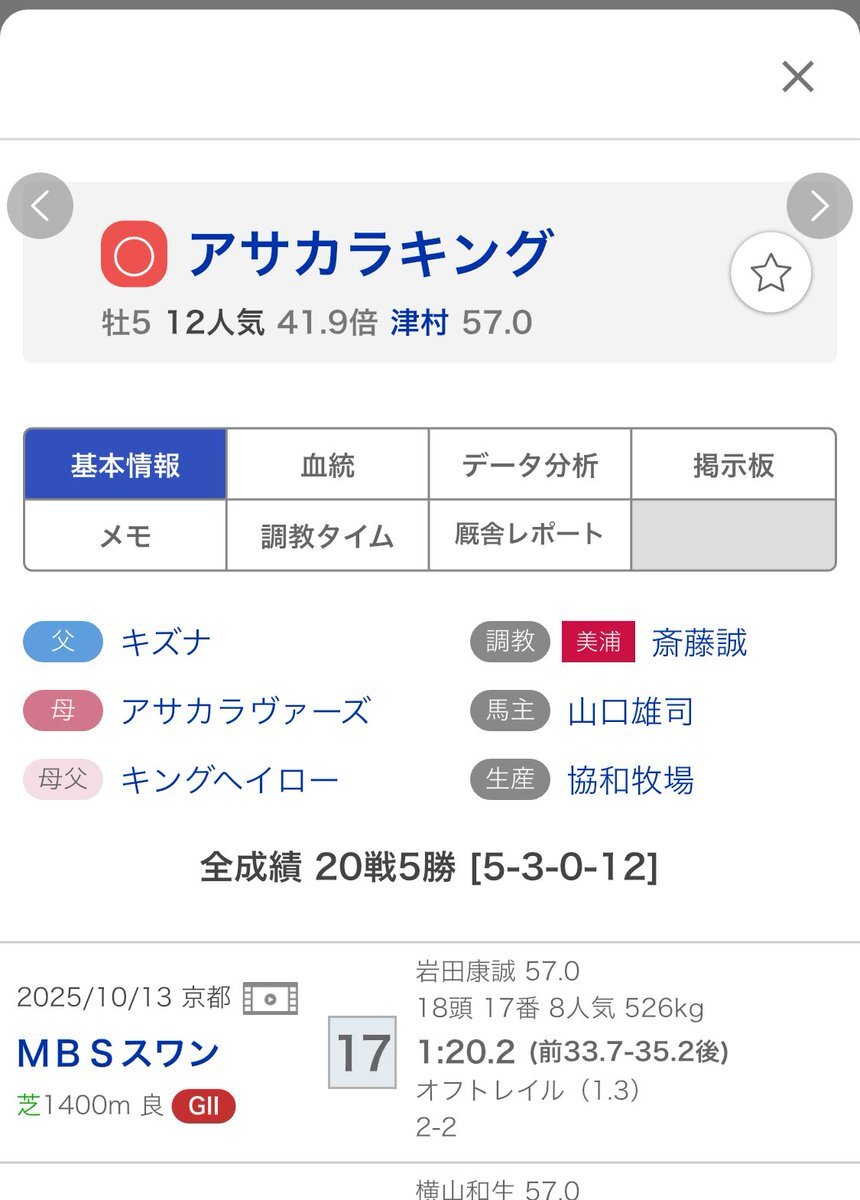
Task: Open dam アサカラヴァーズ
Action: click(245, 711)
